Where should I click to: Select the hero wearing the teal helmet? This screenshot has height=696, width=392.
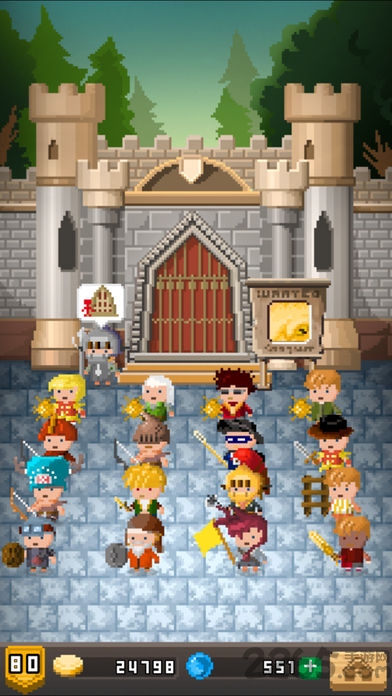point(45,488)
